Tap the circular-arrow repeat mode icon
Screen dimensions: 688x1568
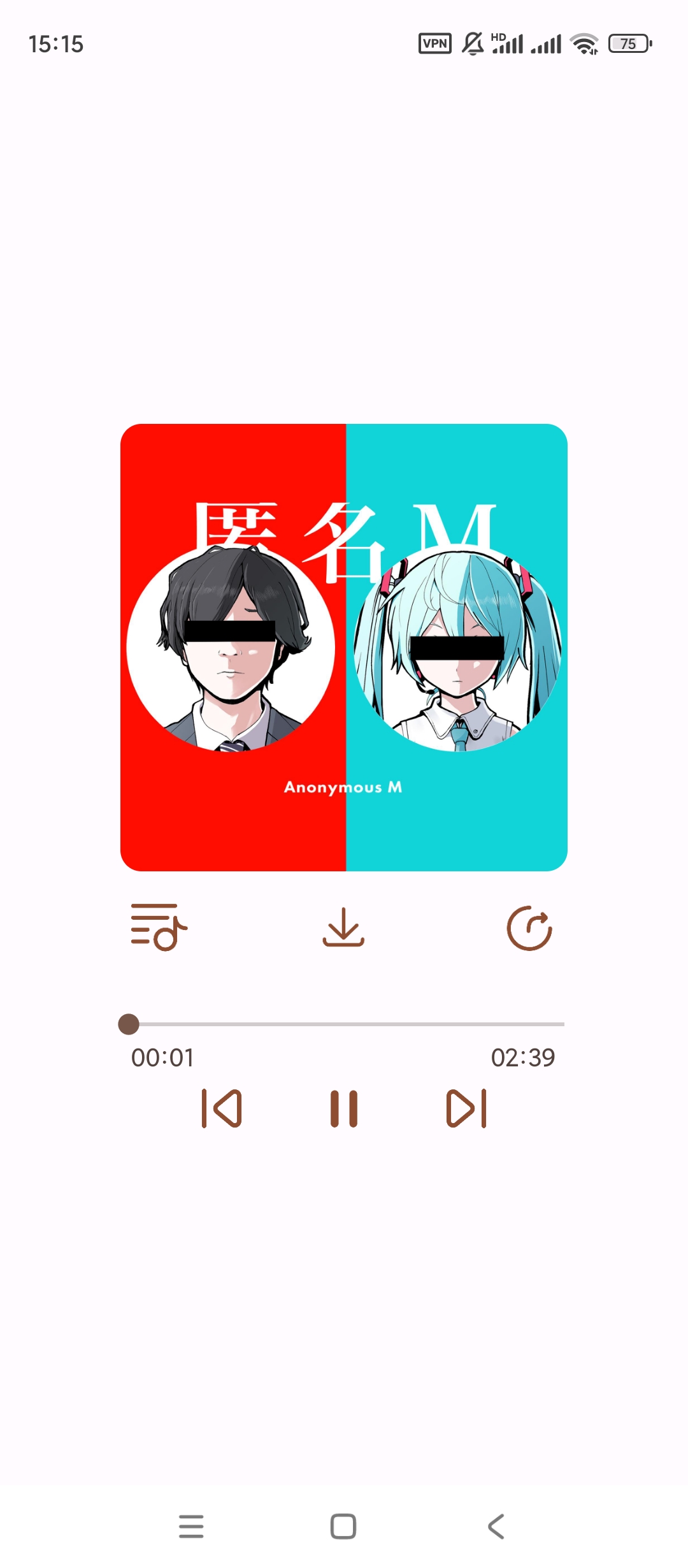coord(529,928)
